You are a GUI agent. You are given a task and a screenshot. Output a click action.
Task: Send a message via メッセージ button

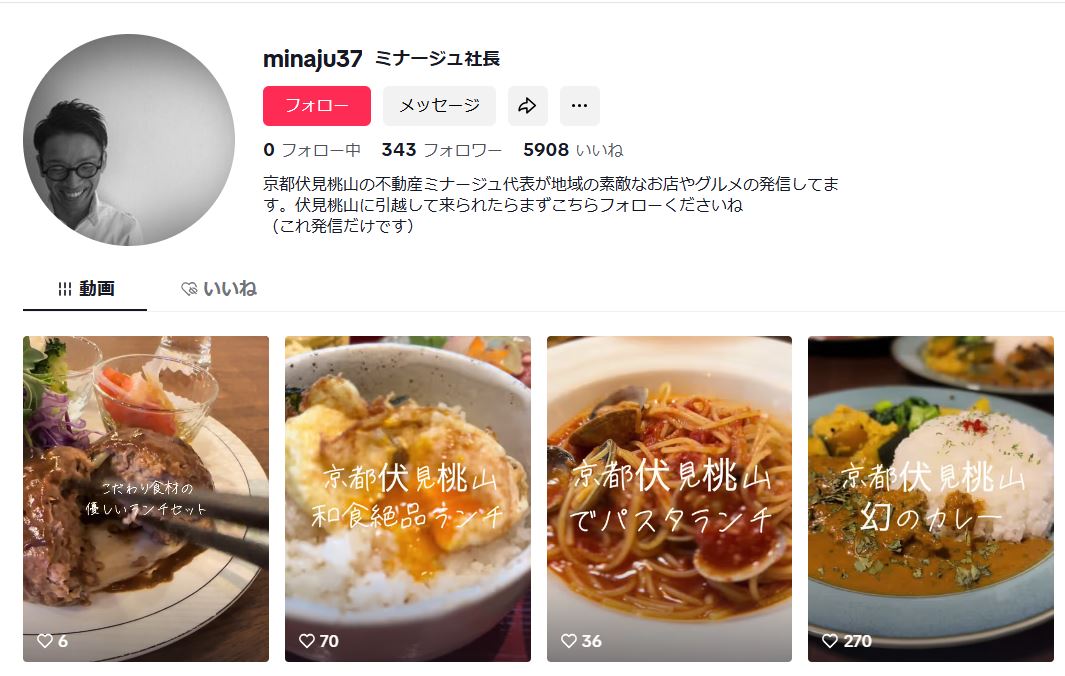tap(439, 106)
